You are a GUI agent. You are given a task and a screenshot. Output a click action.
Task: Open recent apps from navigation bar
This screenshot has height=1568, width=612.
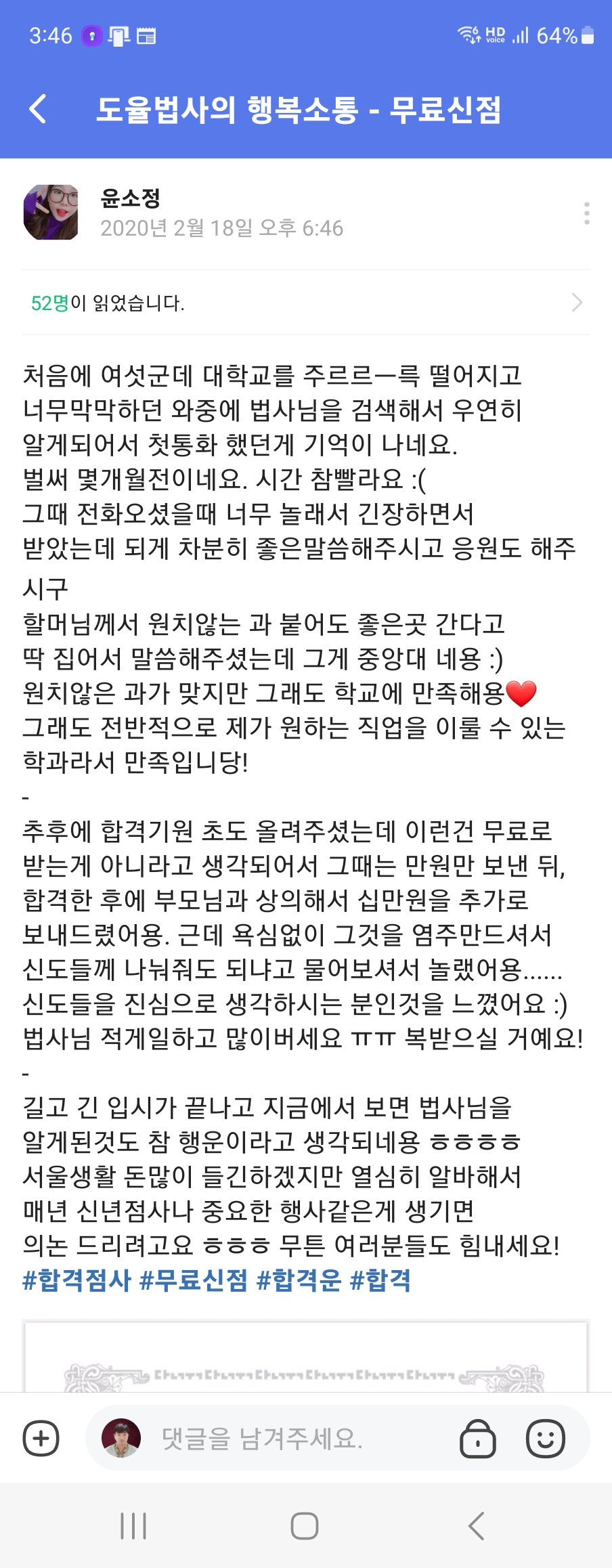tap(133, 1526)
